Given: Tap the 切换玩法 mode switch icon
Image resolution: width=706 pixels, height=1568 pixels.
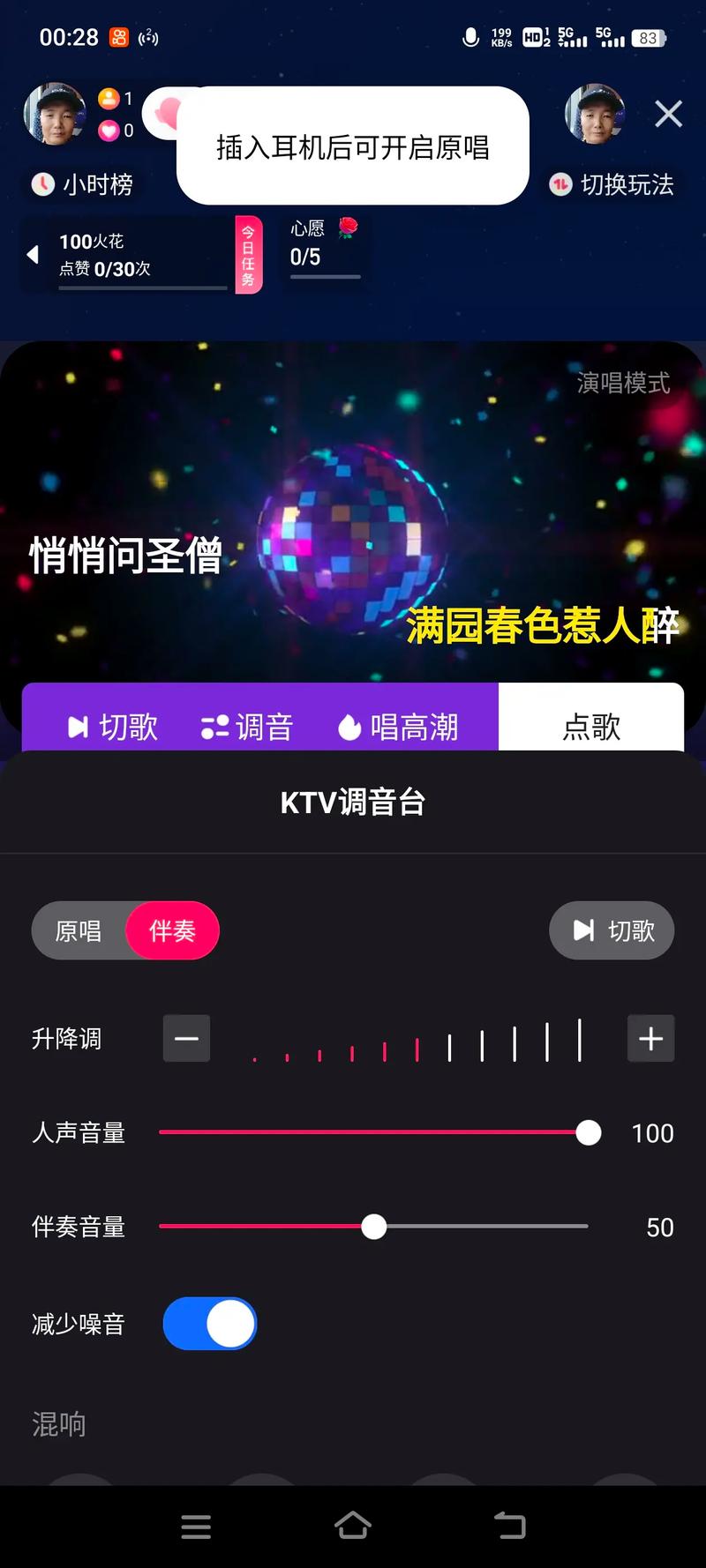Looking at the screenshot, I should coord(561,186).
